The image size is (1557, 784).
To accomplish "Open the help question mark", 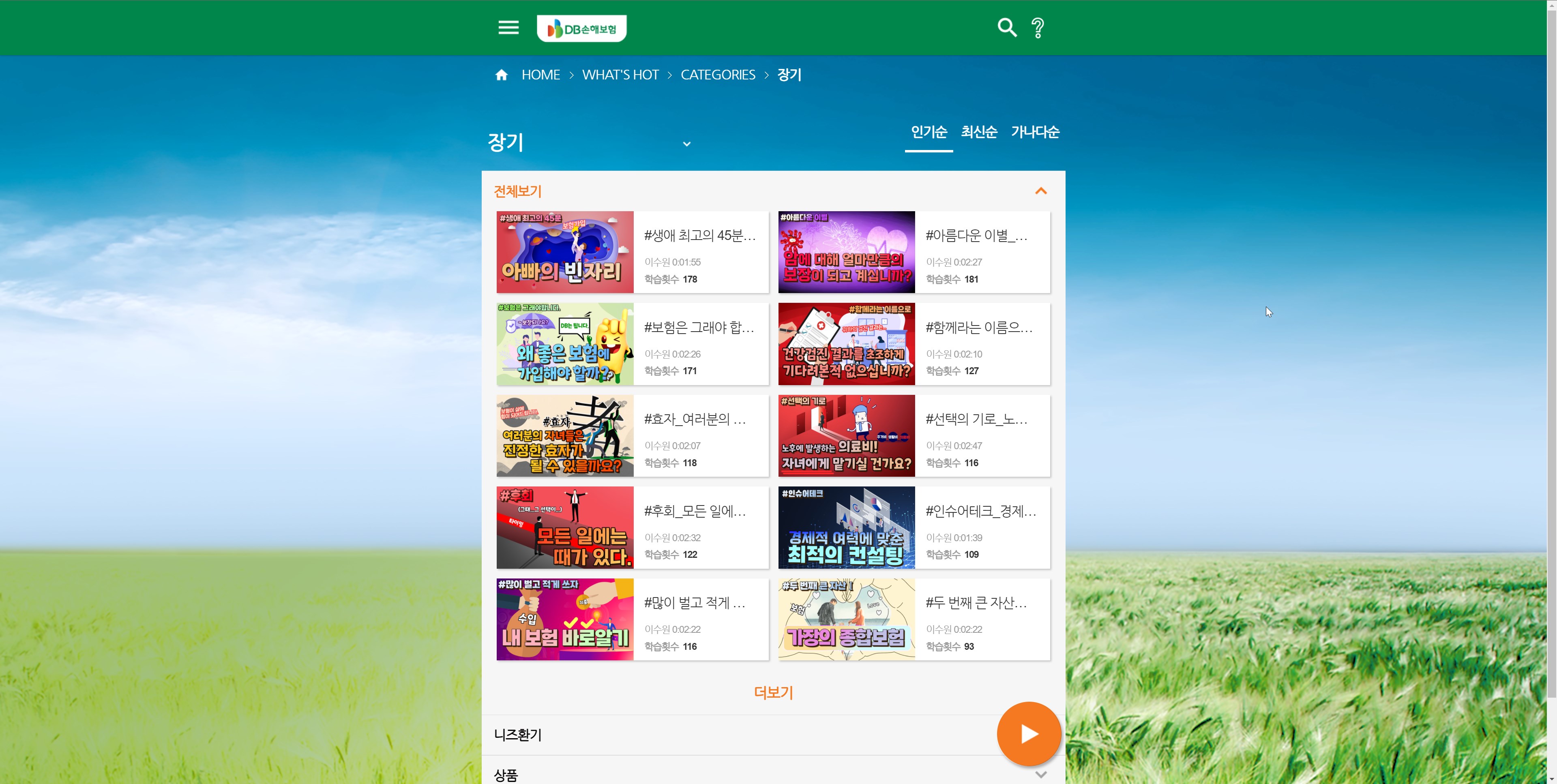I will [1038, 28].
